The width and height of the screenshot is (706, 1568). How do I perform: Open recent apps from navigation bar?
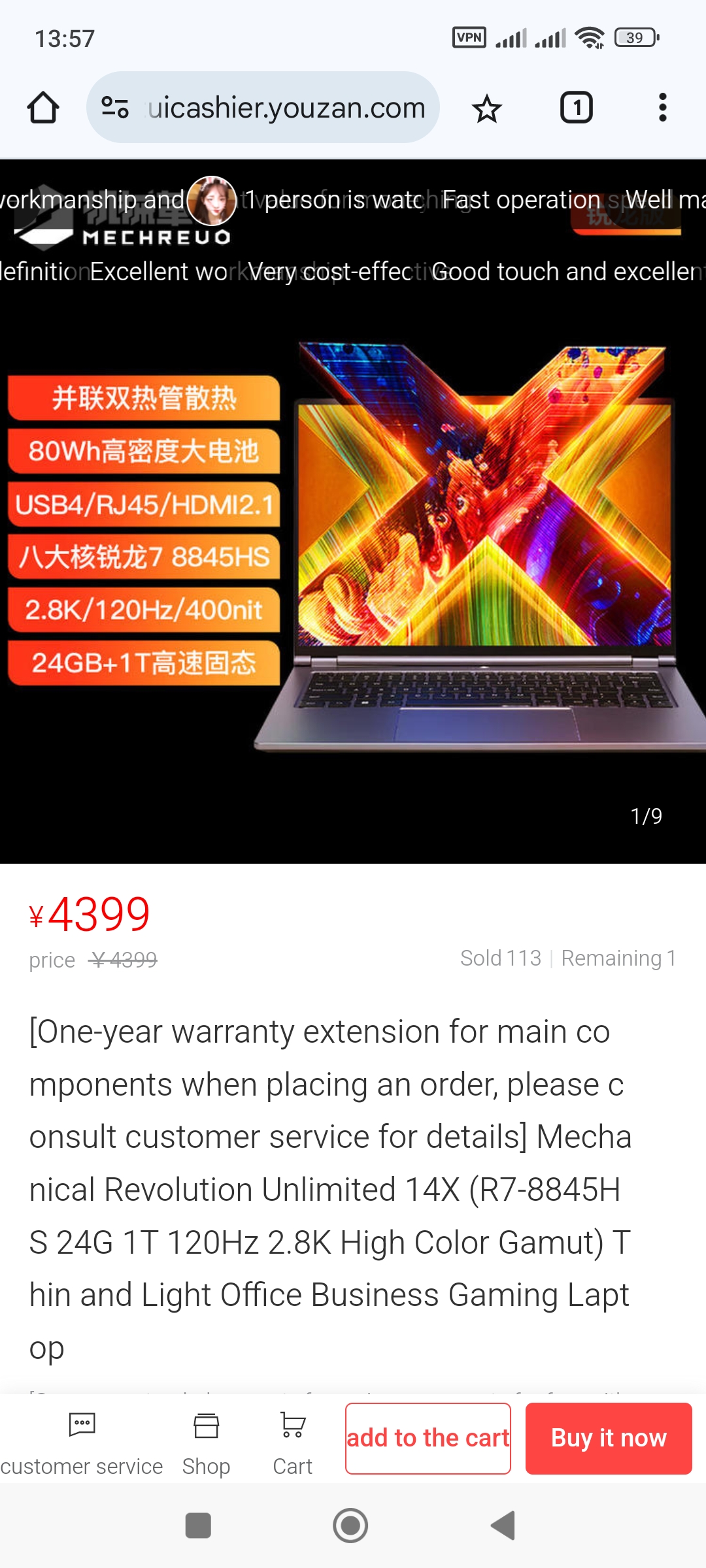coord(198,1526)
